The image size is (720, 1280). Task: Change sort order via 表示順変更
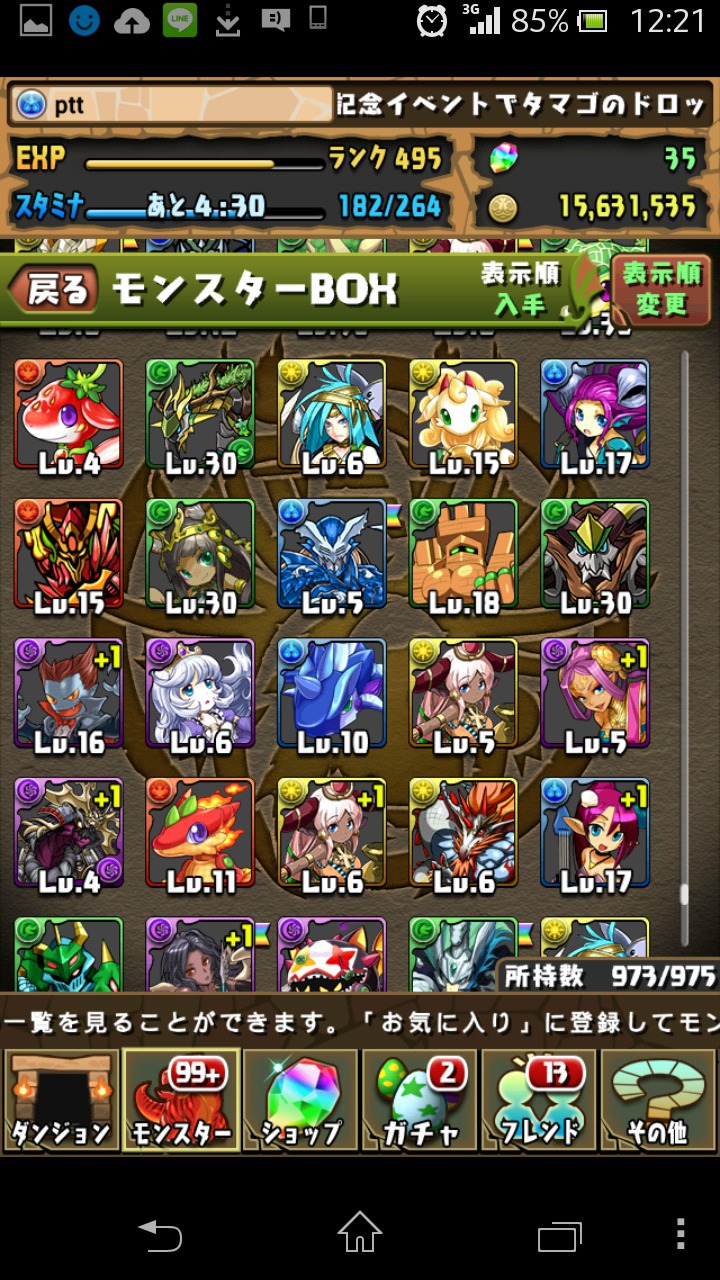click(x=661, y=290)
